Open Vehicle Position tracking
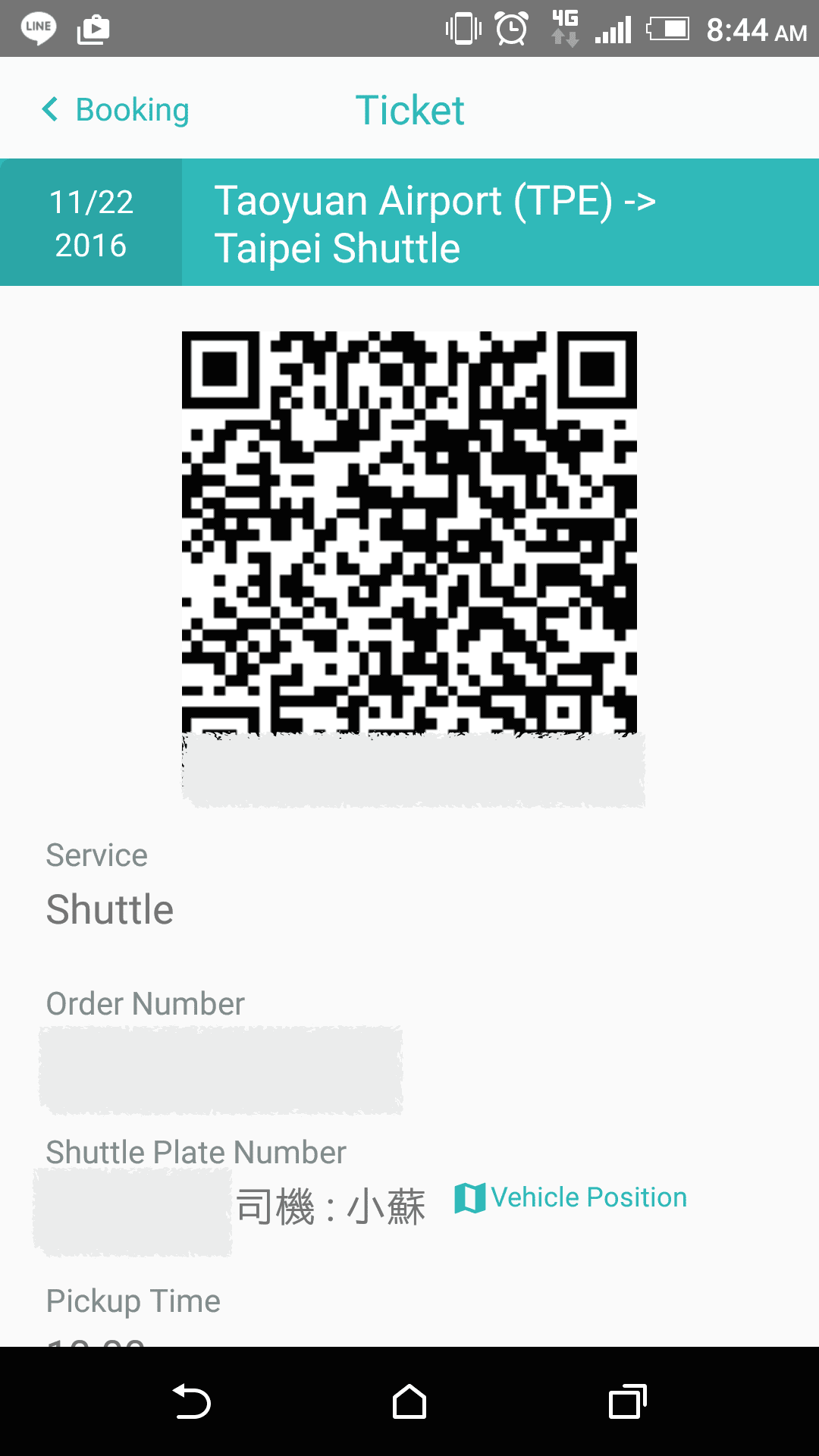This screenshot has height=1456, width=819. [588, 1197]
